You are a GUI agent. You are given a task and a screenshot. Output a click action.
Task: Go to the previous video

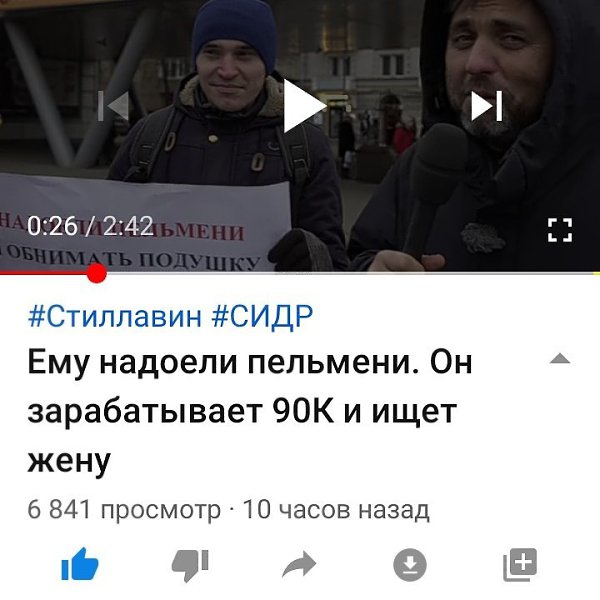click(114, 106)
